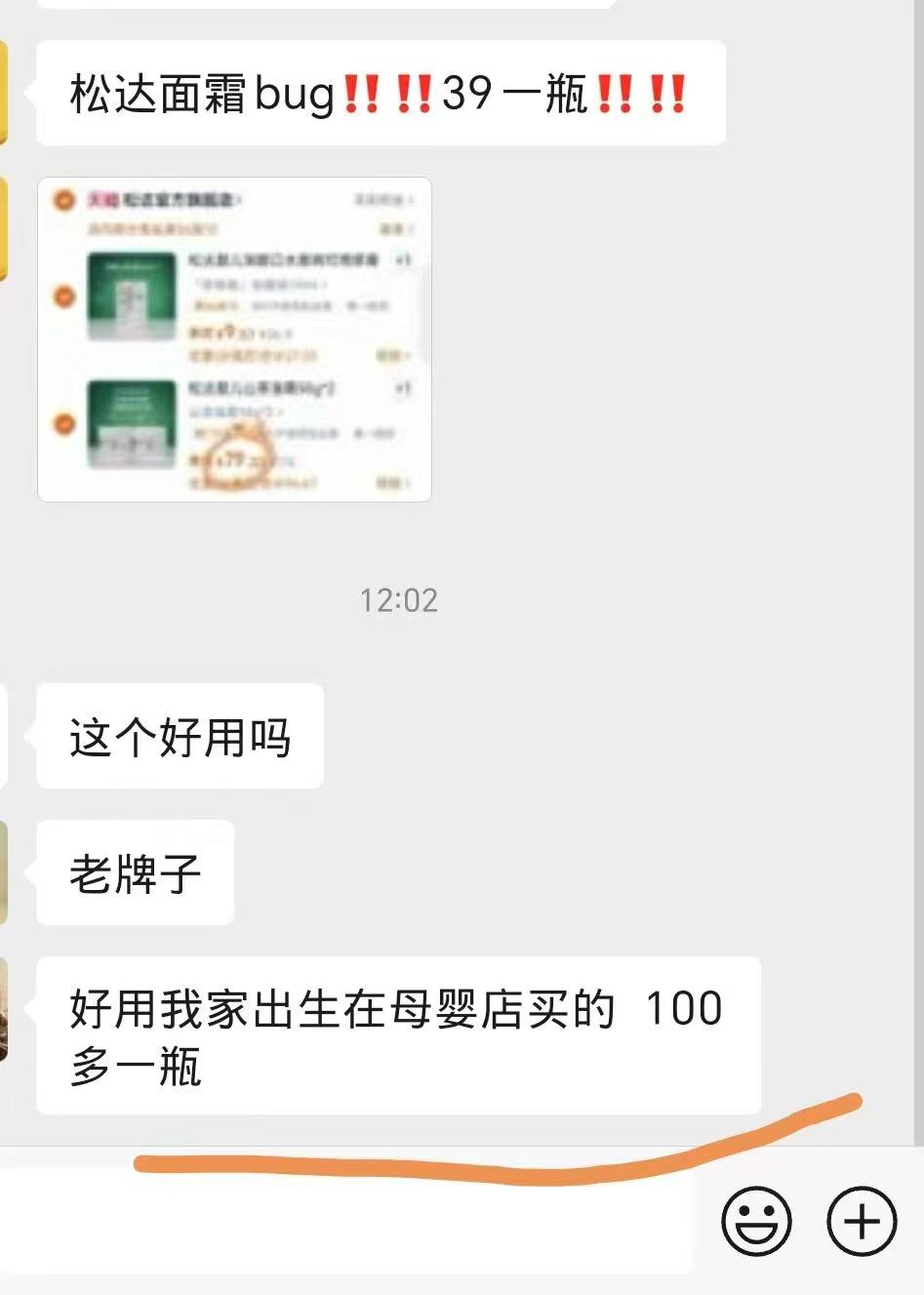Open the shared Tmall product screenshot
924x1295 pixels.
coord(234,337)
